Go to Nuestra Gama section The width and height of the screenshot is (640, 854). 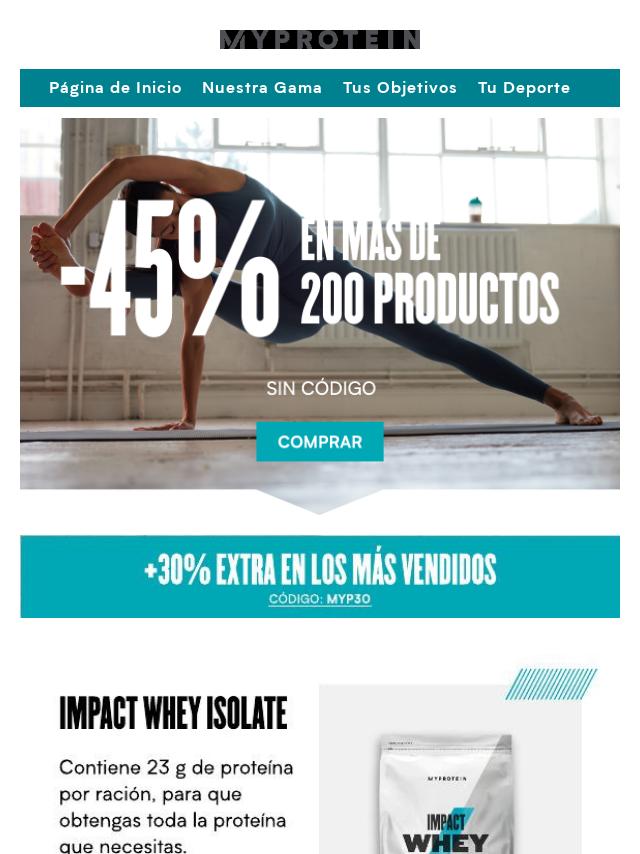point(262,88)
